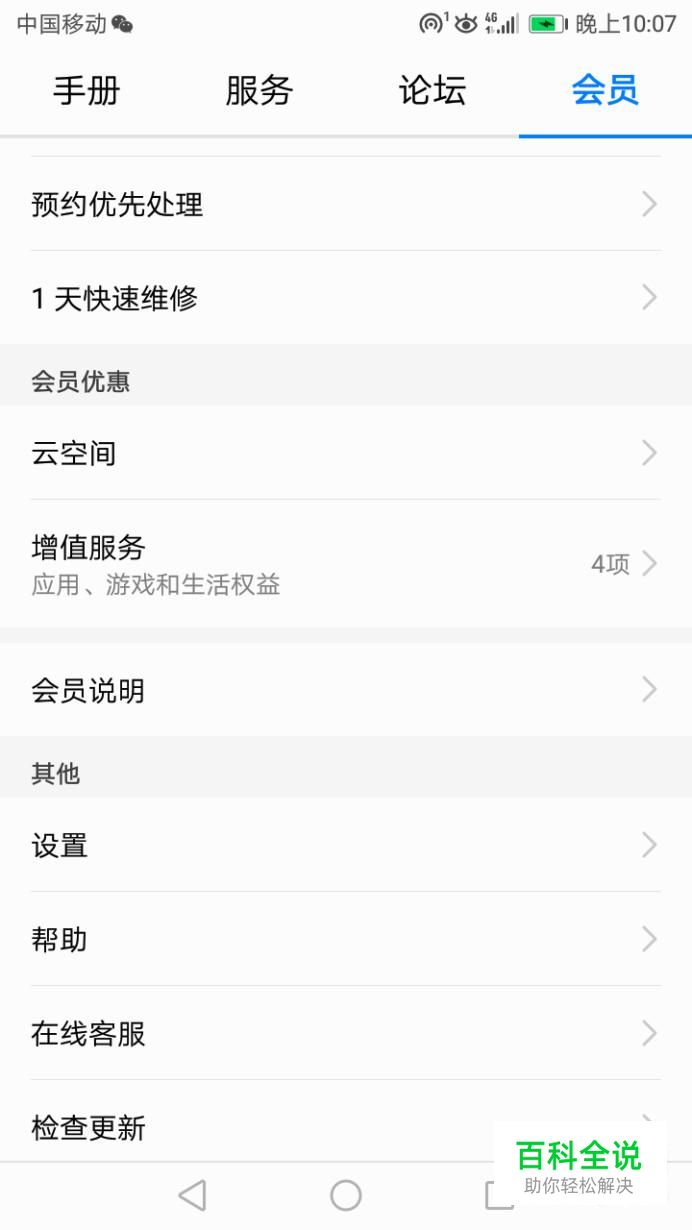Open 在线客服
This screenshot has height=1230, width=692.
(x=346, y=1033)
